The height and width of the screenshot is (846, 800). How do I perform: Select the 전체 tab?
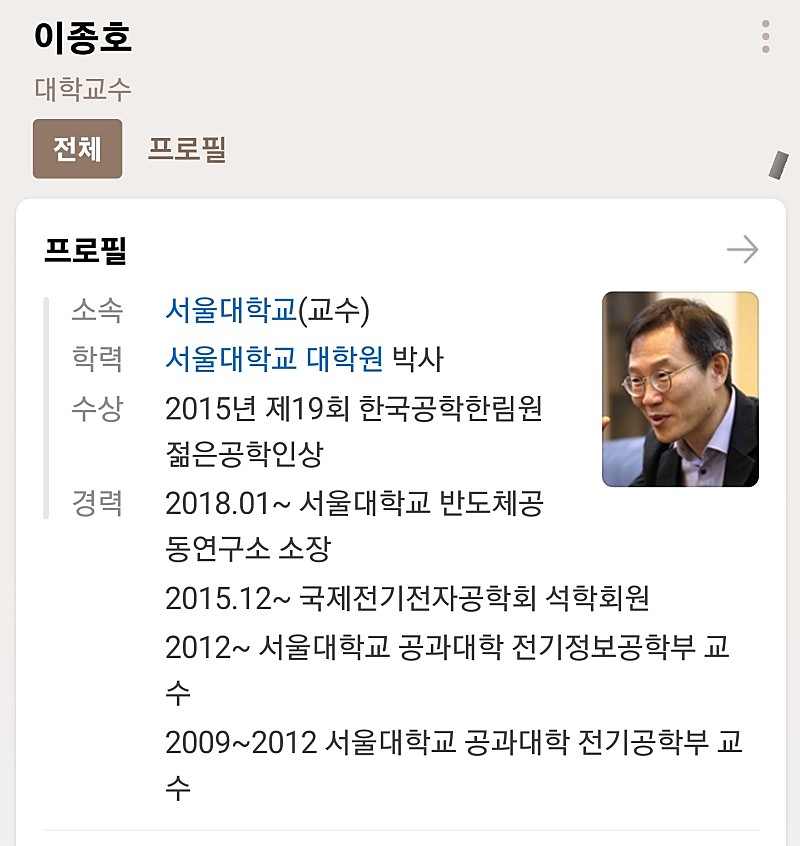pos(77,149)
